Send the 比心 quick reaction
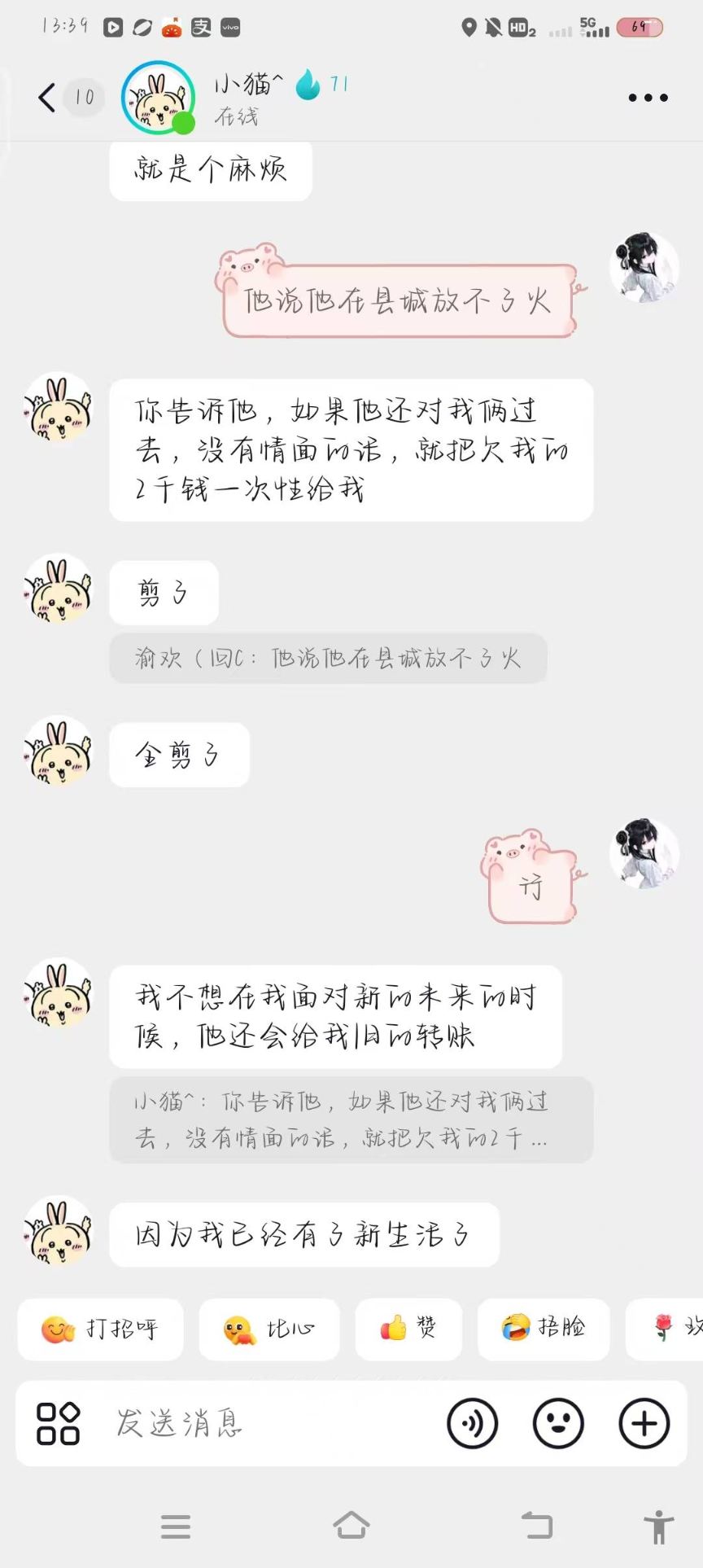 pyautogui.click(x=269, y=1329)
